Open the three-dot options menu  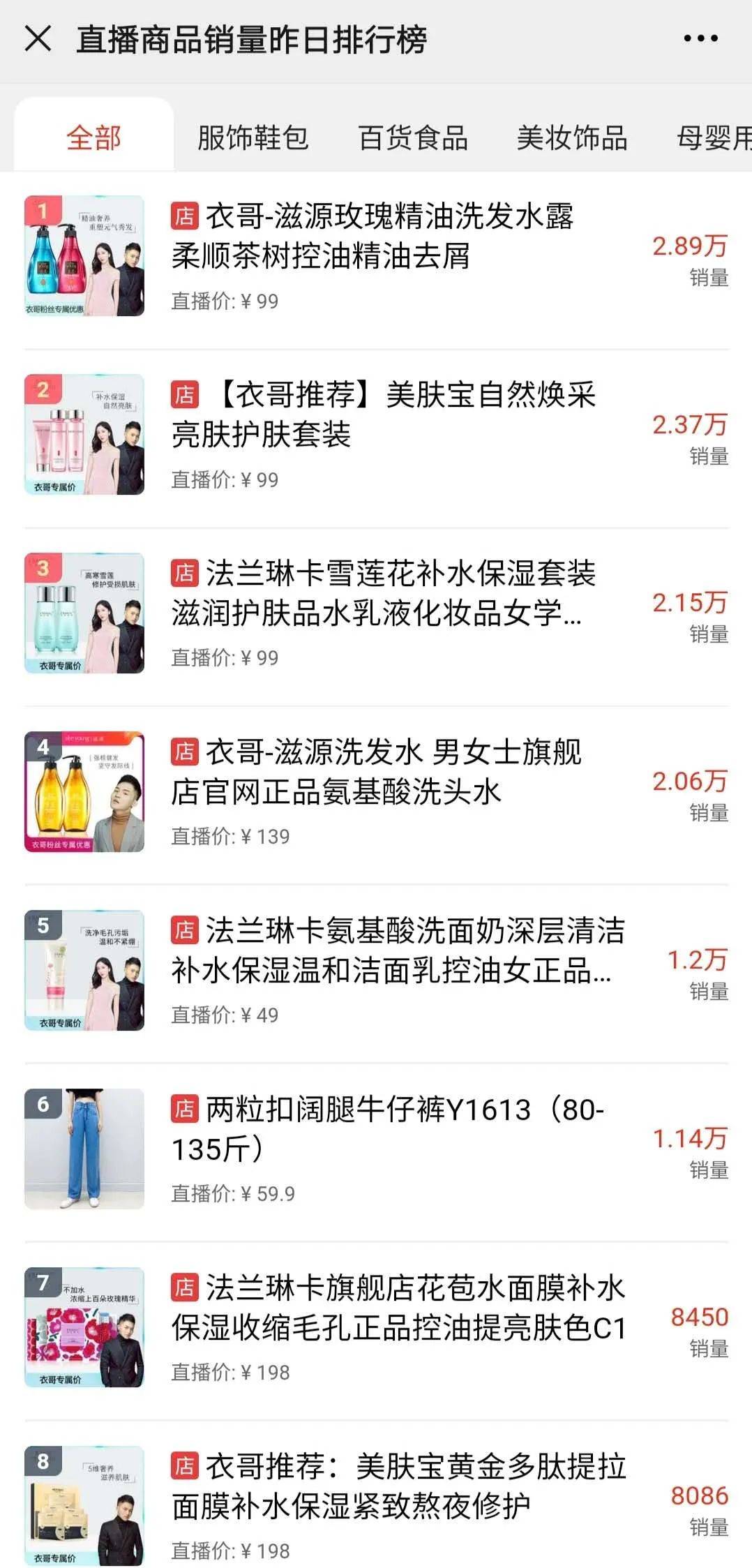point(701,38)
